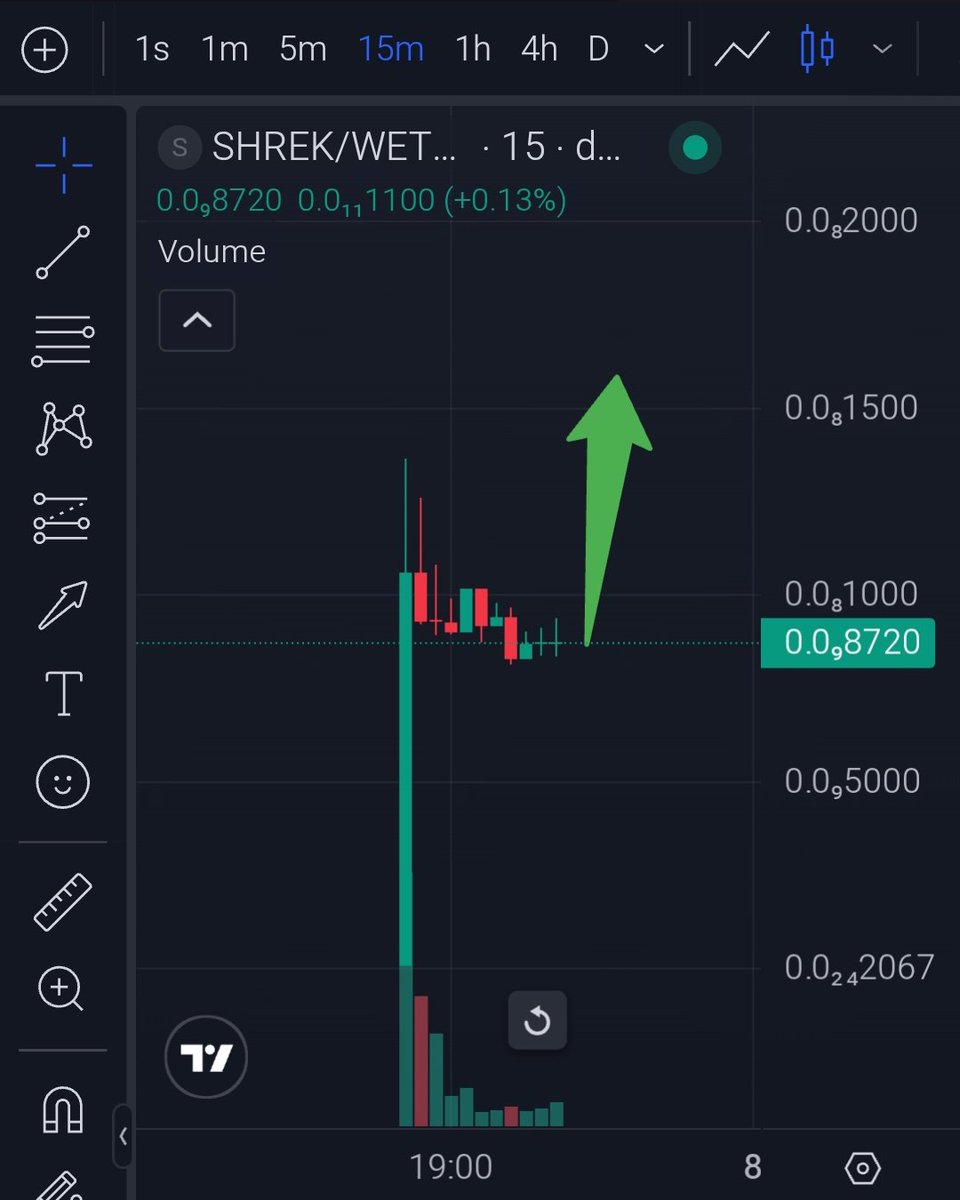Collapse the Volume indicator legend
The image size is (960, 1200).
click(x=197, y=320)
